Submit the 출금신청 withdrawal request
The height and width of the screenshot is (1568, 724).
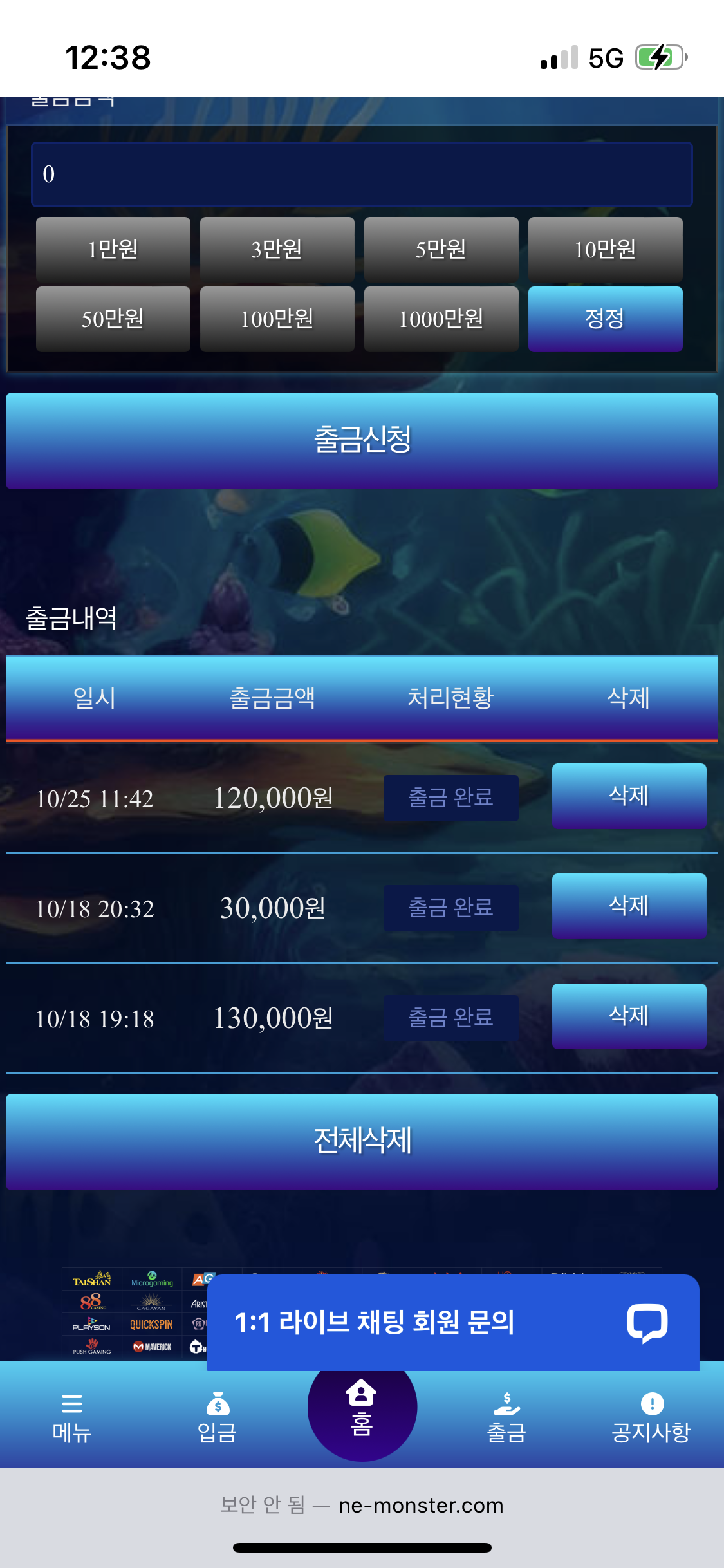(x=362, y=440)
